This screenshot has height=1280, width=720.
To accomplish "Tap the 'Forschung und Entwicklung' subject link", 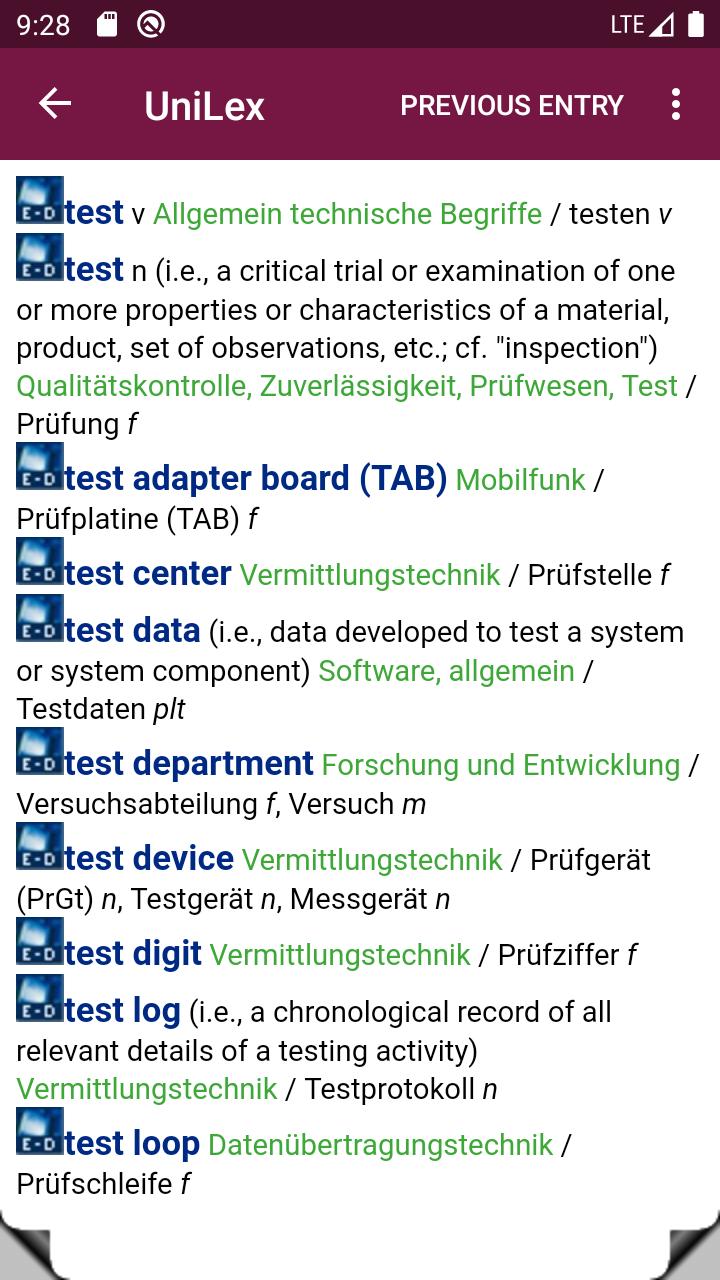I will tap(501, 765).
